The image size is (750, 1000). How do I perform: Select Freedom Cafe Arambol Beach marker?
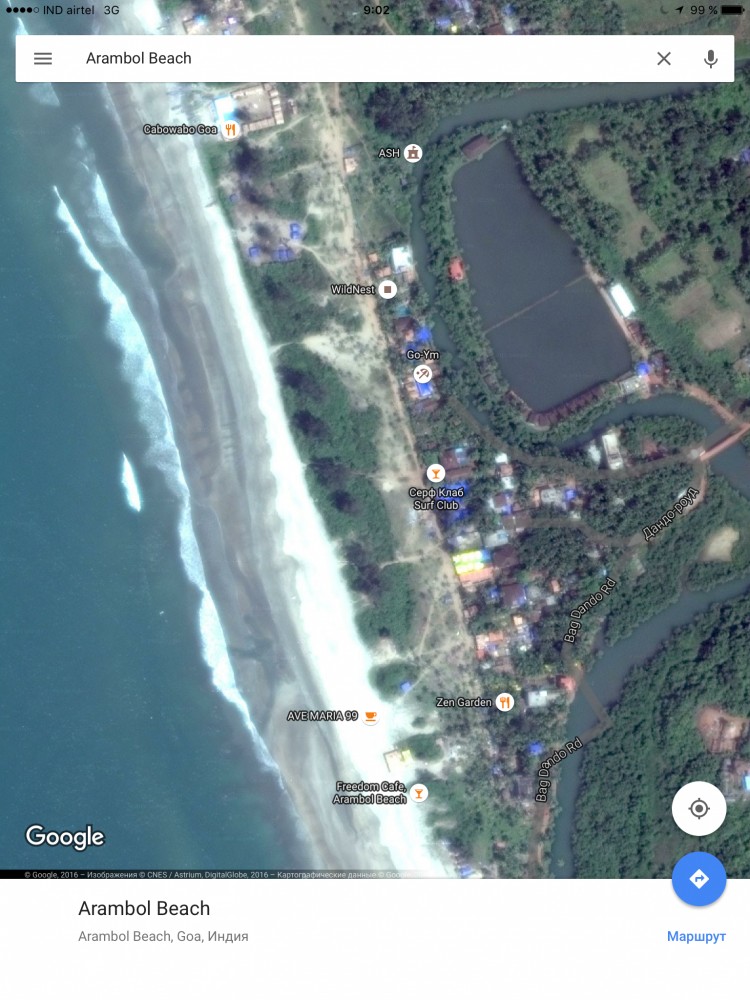click(419, 793)
